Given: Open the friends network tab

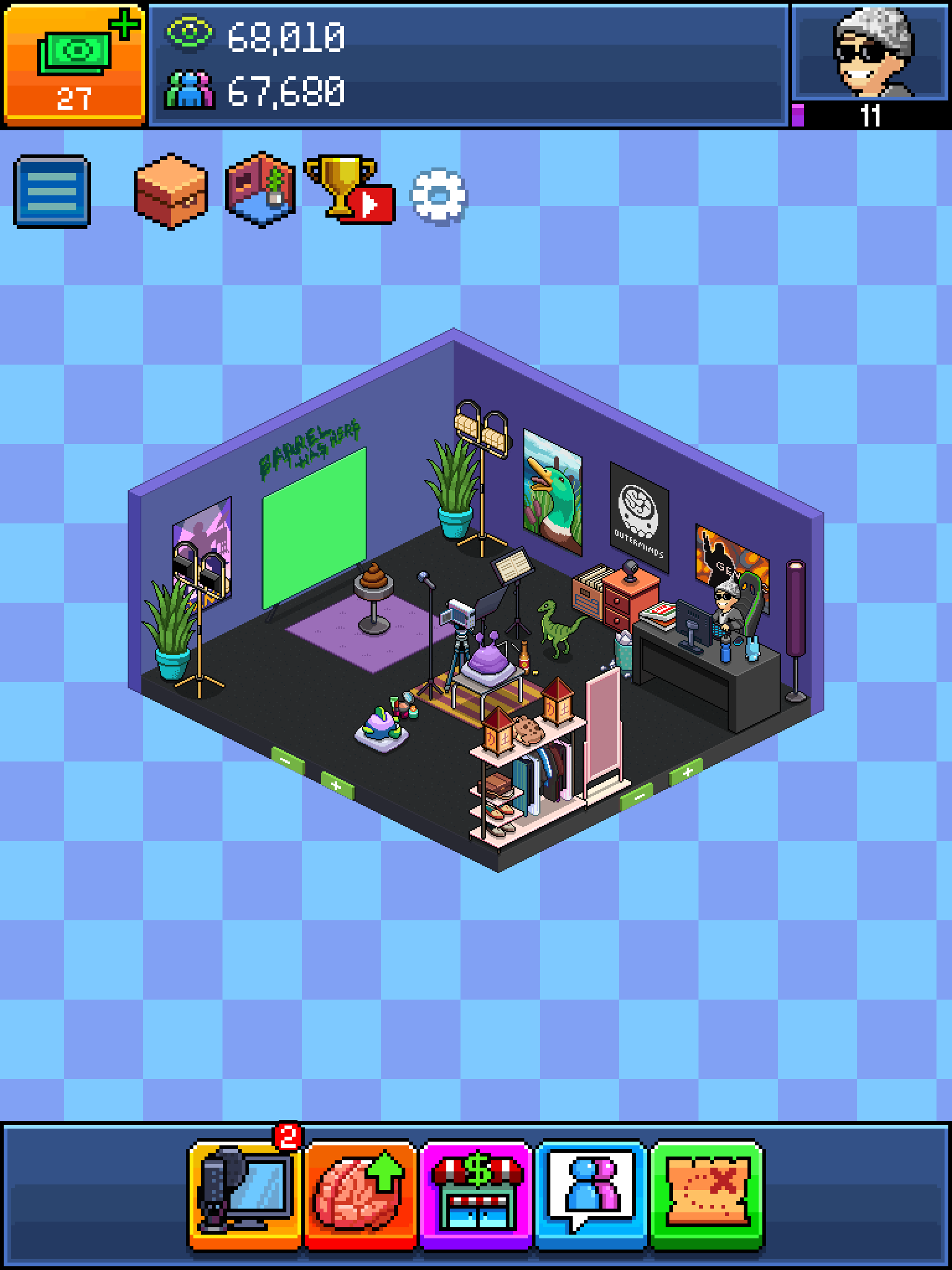Looking at the screenshot, I should coord(591,1194).
